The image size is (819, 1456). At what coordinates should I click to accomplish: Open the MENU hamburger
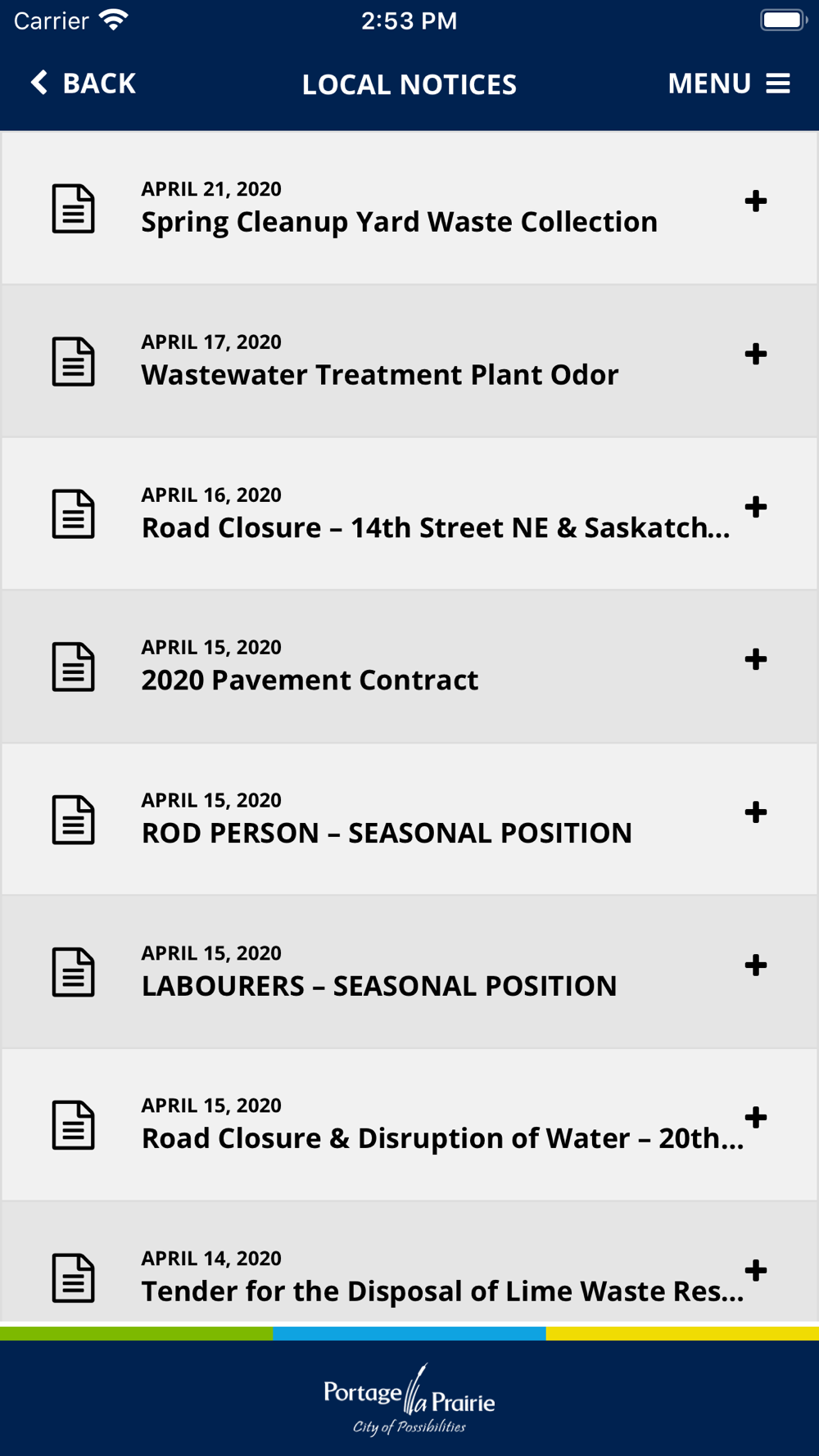point(728,83)
